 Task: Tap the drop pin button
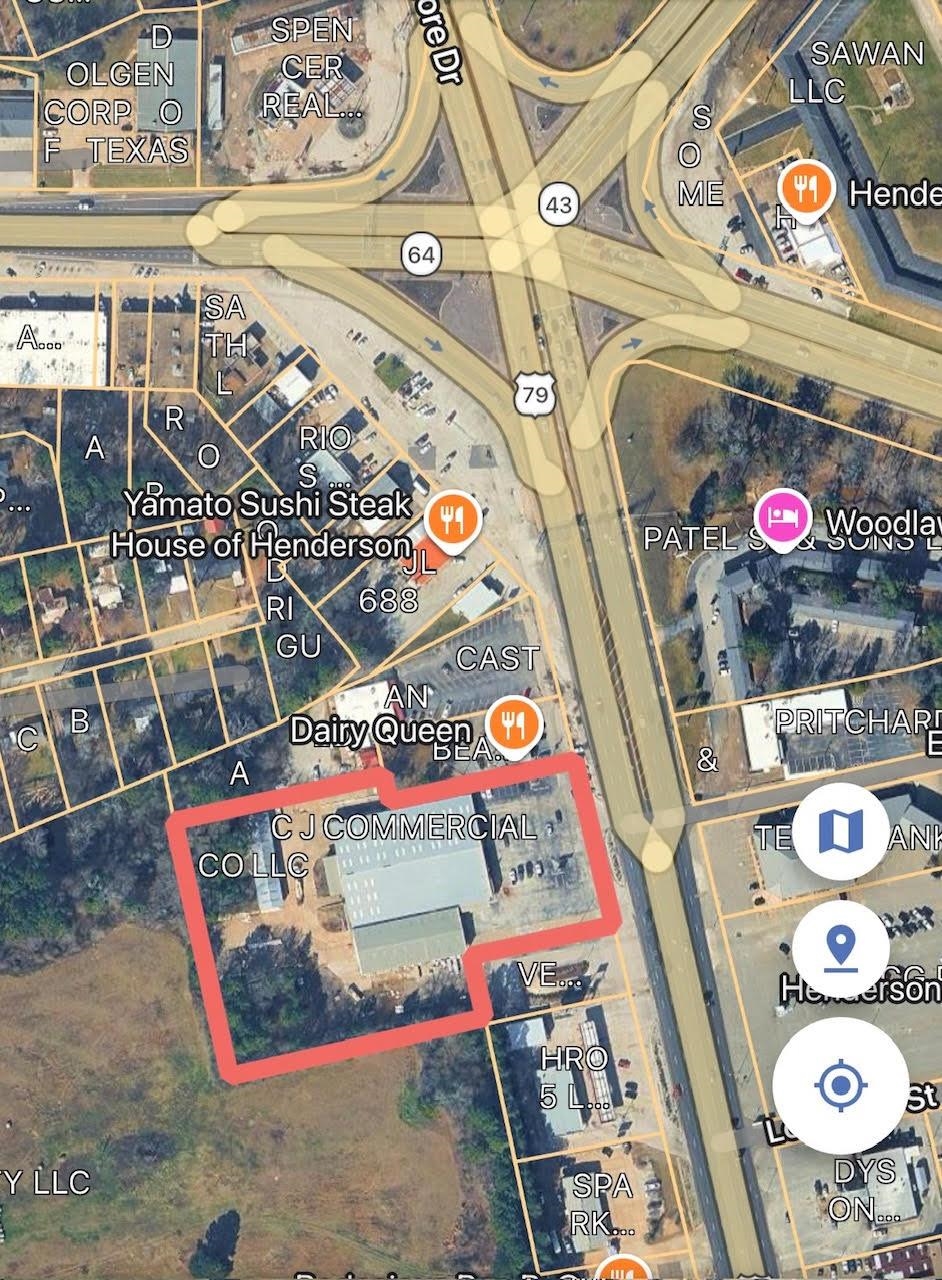840,947
